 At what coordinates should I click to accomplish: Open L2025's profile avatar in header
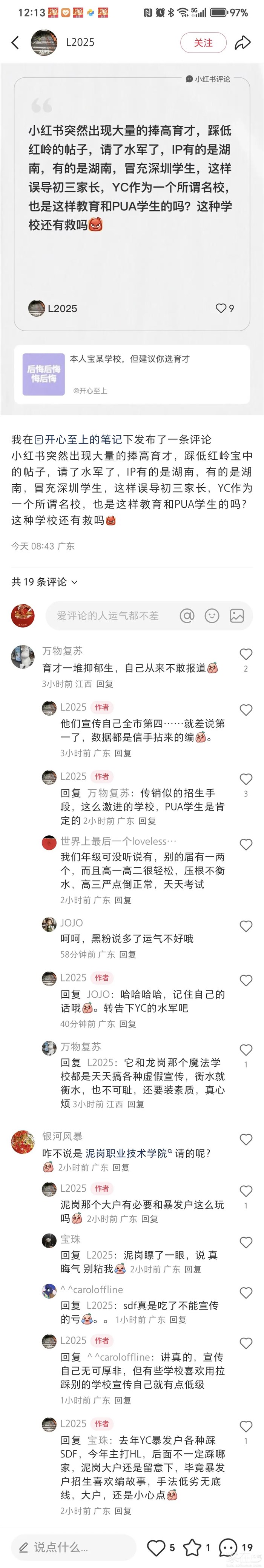coord(44,43)
